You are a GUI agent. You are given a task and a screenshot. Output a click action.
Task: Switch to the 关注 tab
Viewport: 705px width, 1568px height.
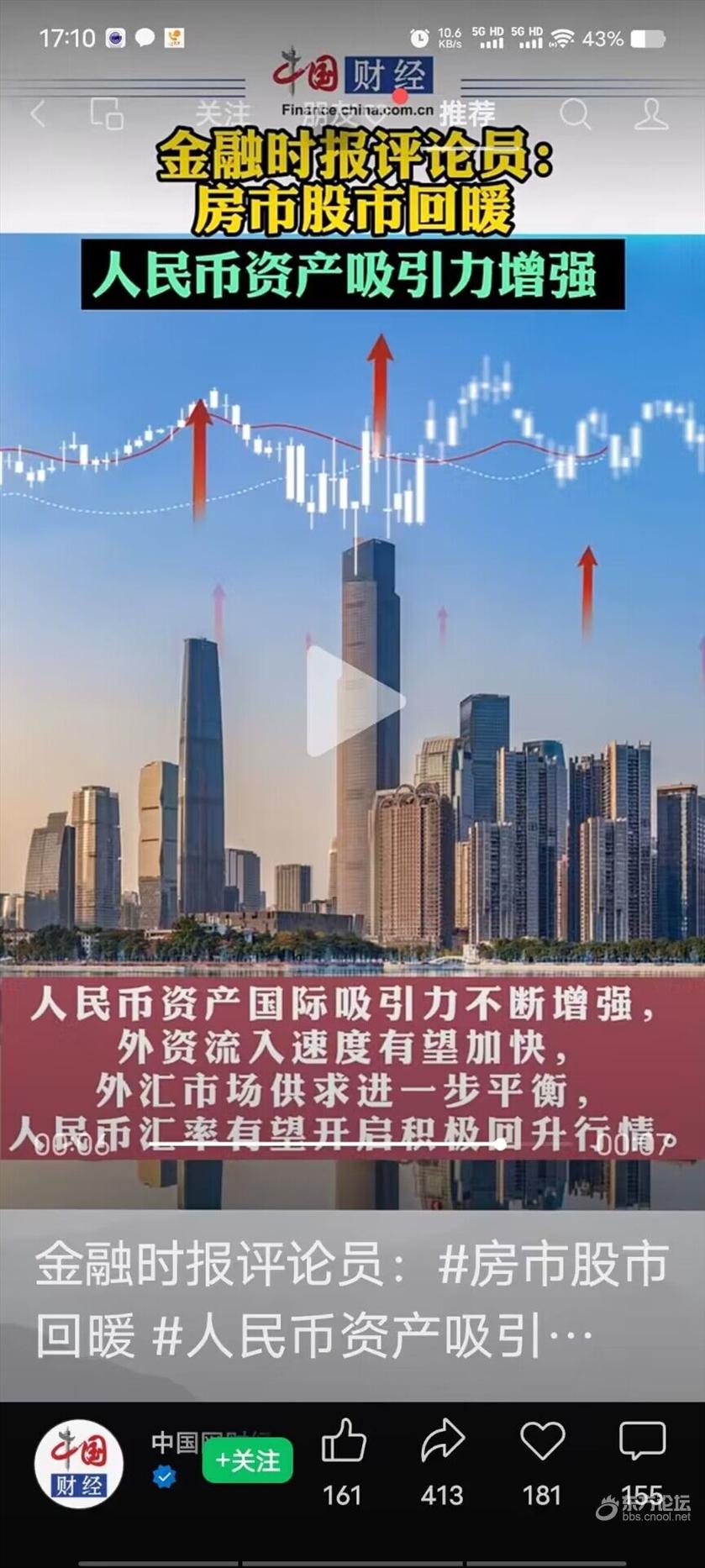pos(222,113)
